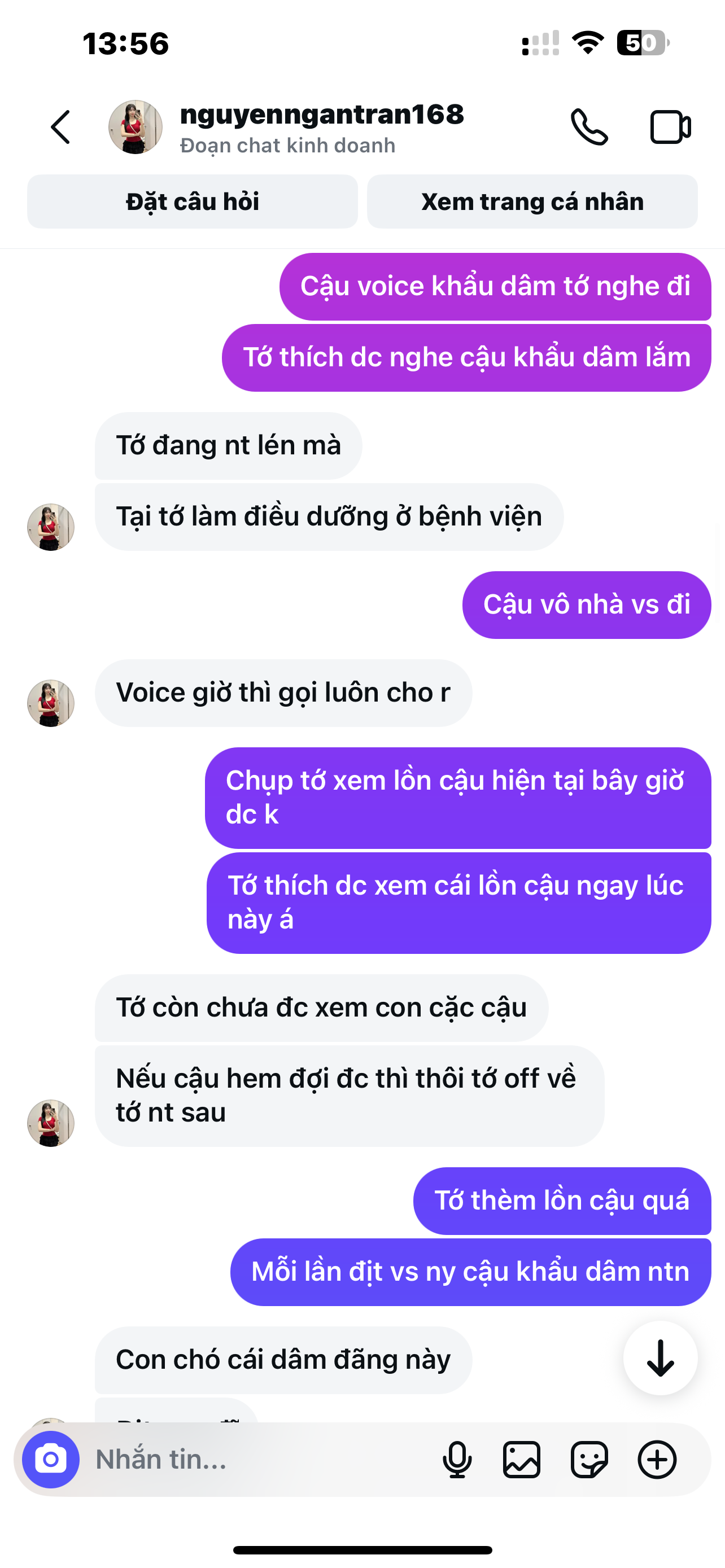This screenshot has width=725, height=1568.
Task: Go back to the chat list
Action: 61,127
